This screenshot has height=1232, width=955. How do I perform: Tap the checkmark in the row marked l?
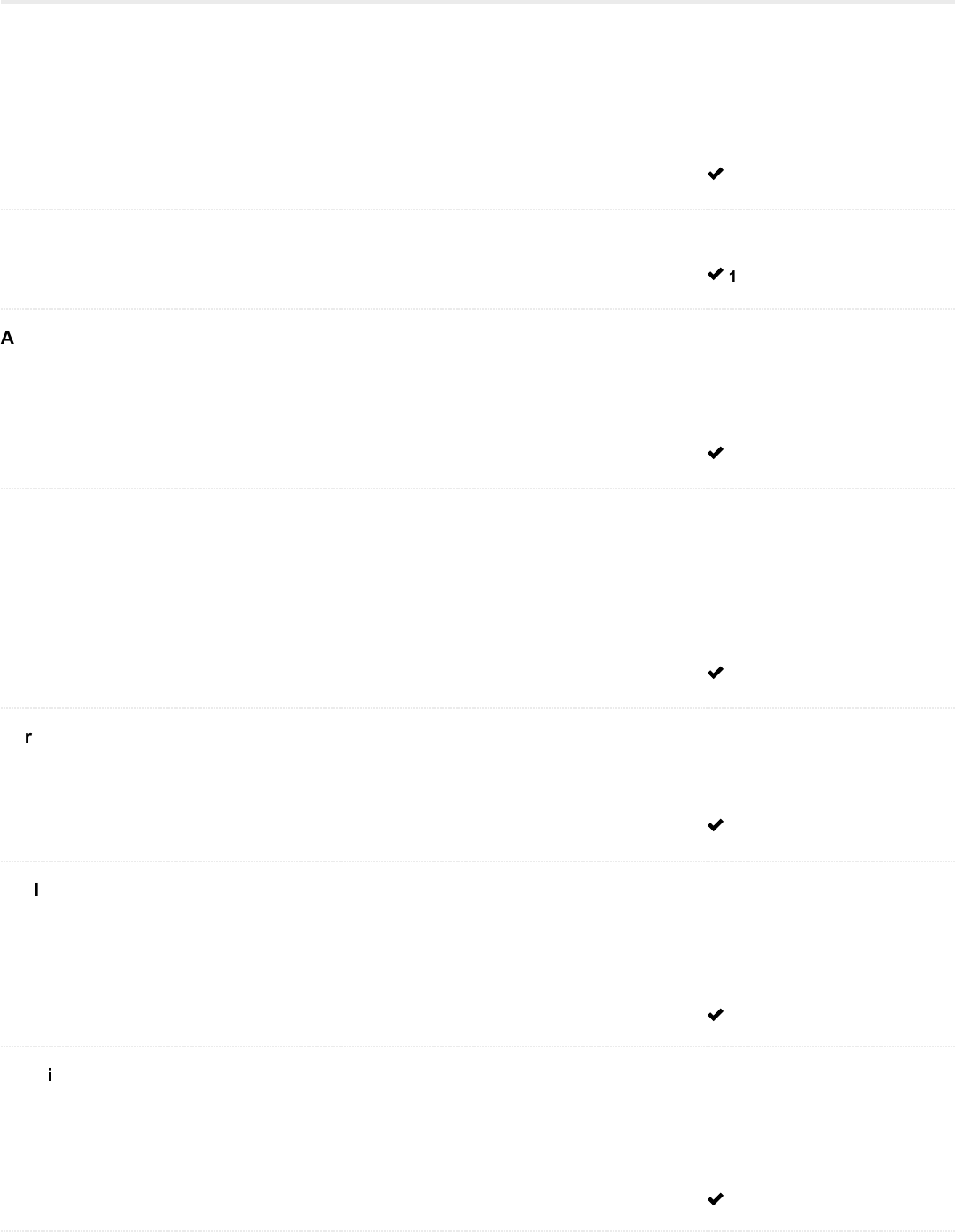click(715, 1015)
